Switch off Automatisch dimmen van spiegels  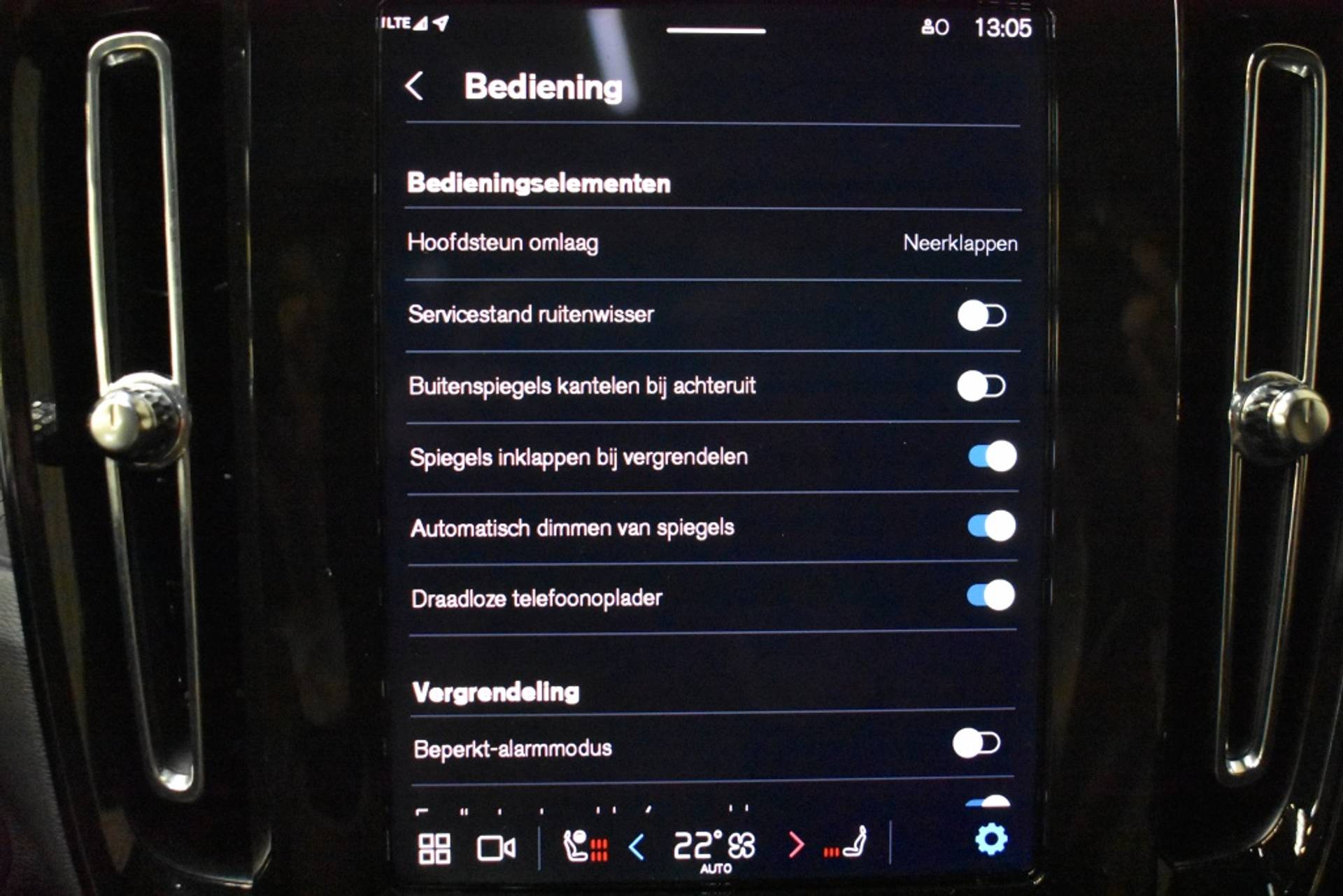991,527
